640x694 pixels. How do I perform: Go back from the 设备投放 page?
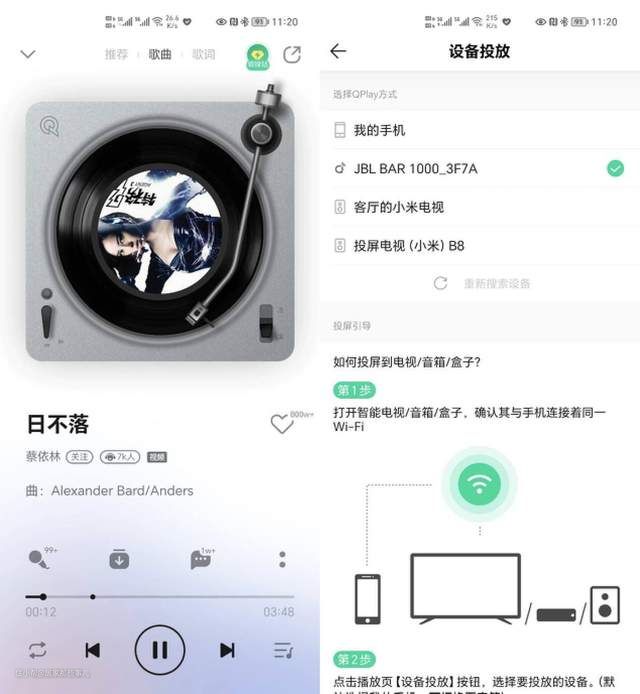click(338, 51)
